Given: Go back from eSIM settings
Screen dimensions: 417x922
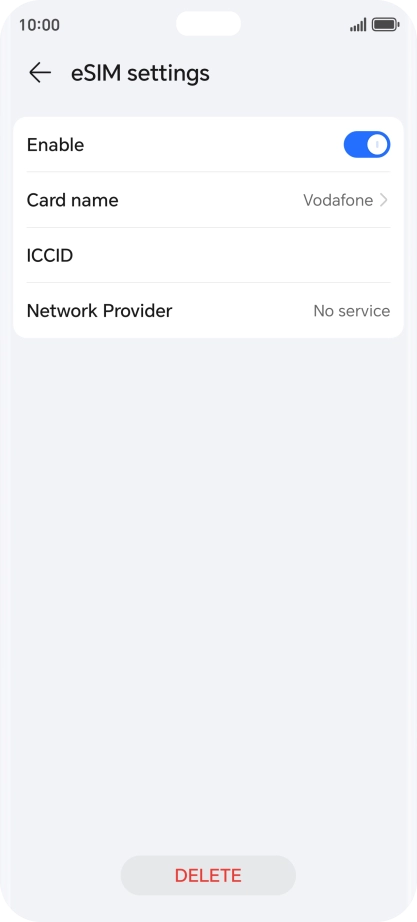Looking at the screenshot, I should pos(40,73).
